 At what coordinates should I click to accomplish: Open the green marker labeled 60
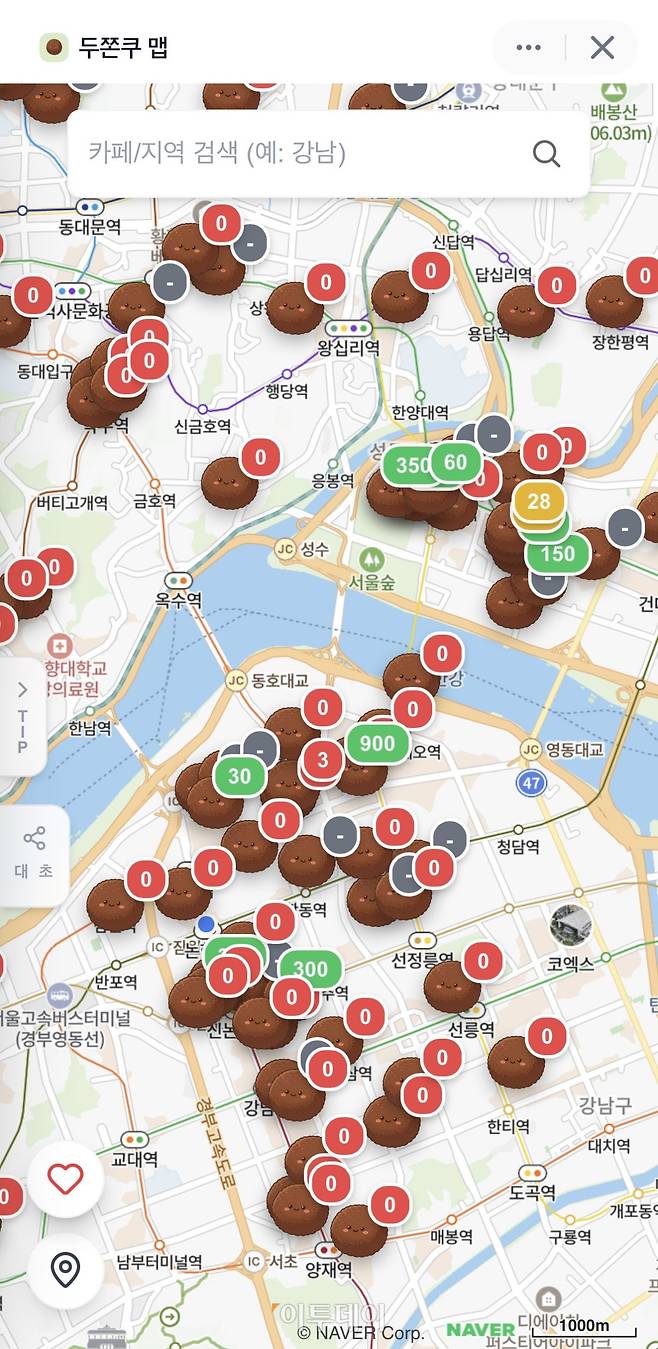point(456,462)
